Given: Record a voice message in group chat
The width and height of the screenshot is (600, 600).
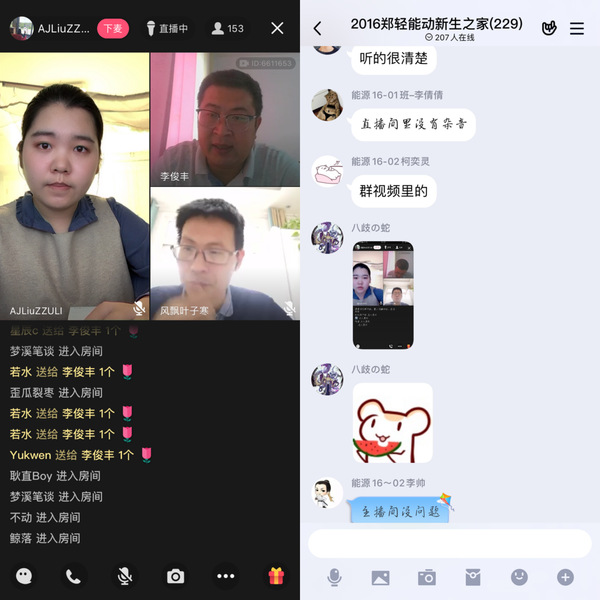Looking at the screenshot, I should 334,577.
